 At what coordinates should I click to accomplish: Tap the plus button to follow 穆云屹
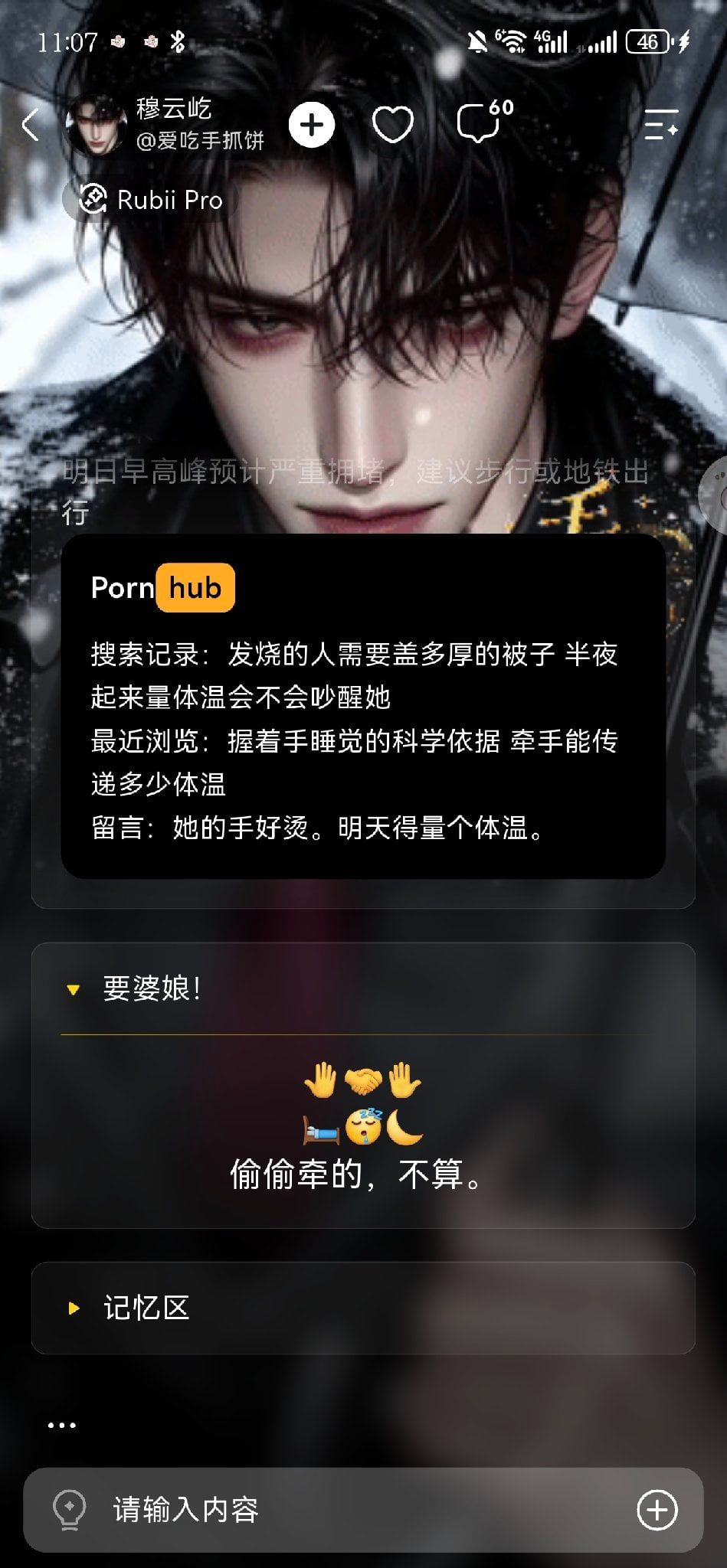click(312, 125)
